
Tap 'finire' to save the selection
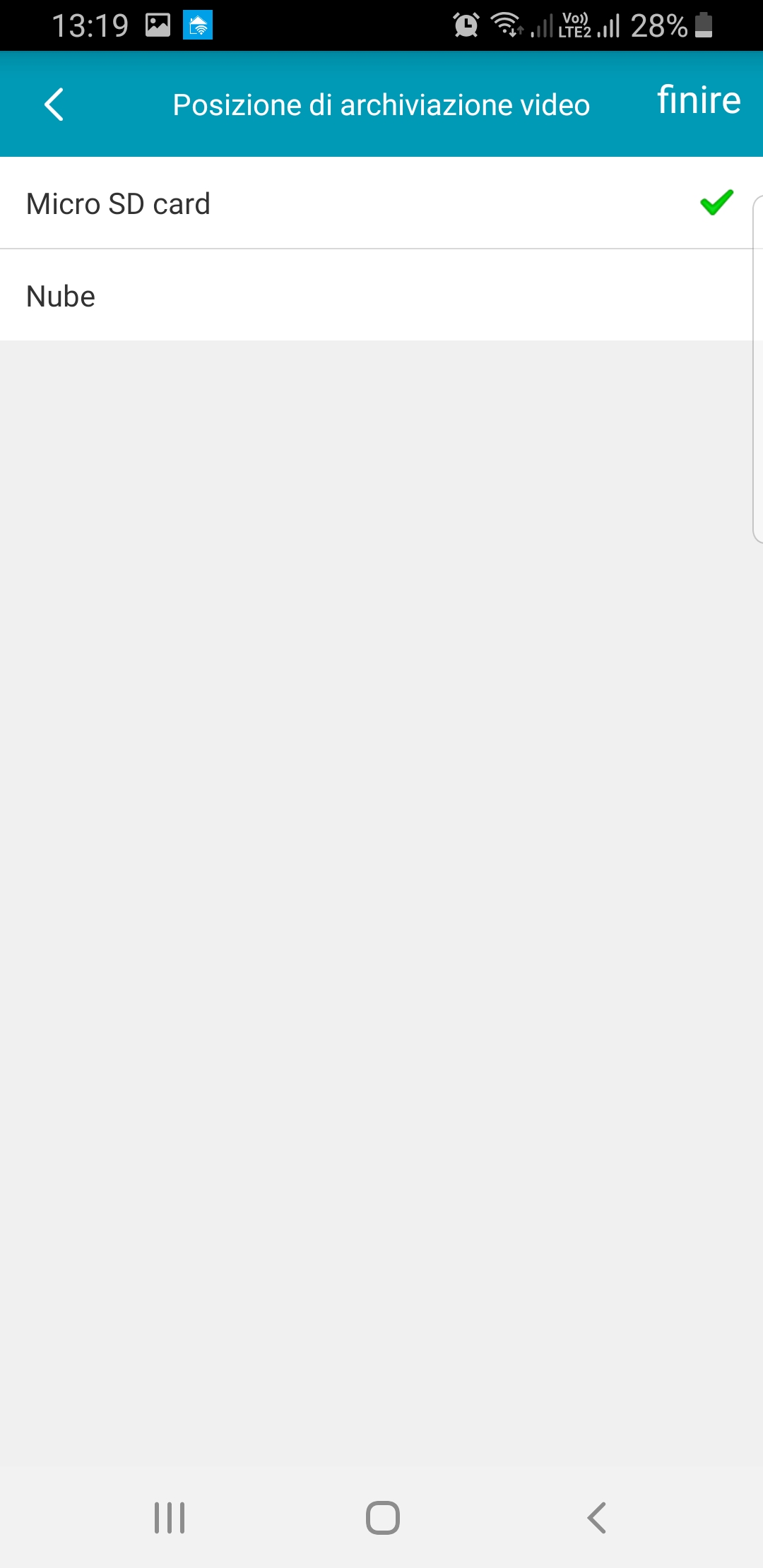click(699, 100)
